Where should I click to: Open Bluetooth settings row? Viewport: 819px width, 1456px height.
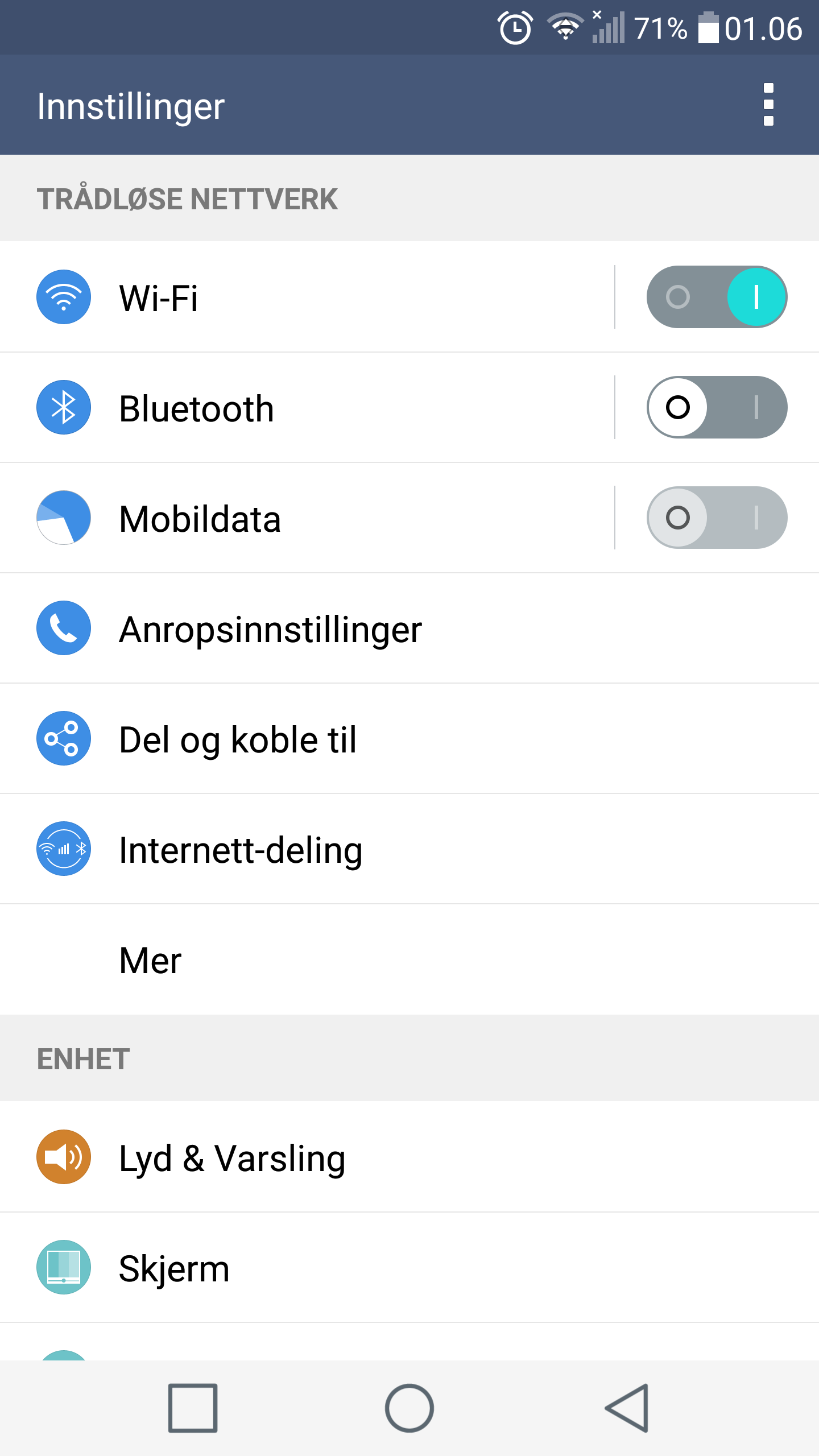pyautogui.click(x=307, y=407)
